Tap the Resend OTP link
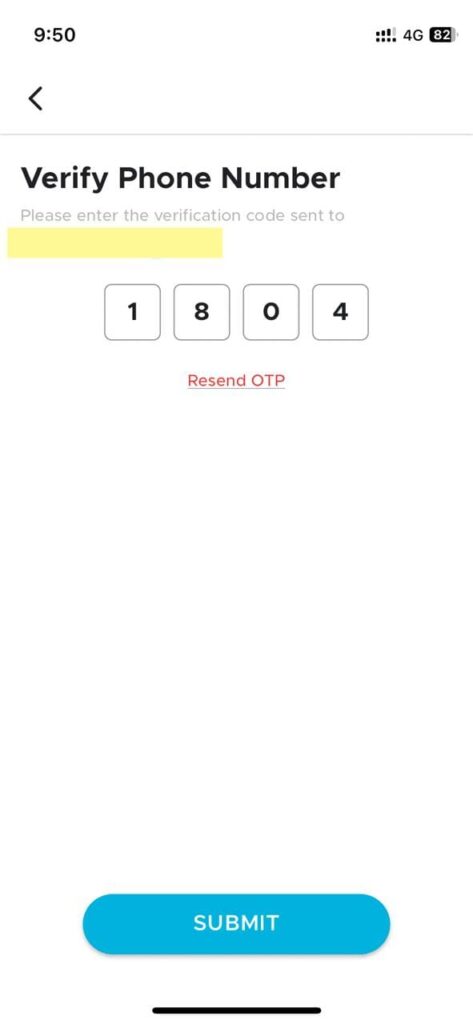 point(236,380)
